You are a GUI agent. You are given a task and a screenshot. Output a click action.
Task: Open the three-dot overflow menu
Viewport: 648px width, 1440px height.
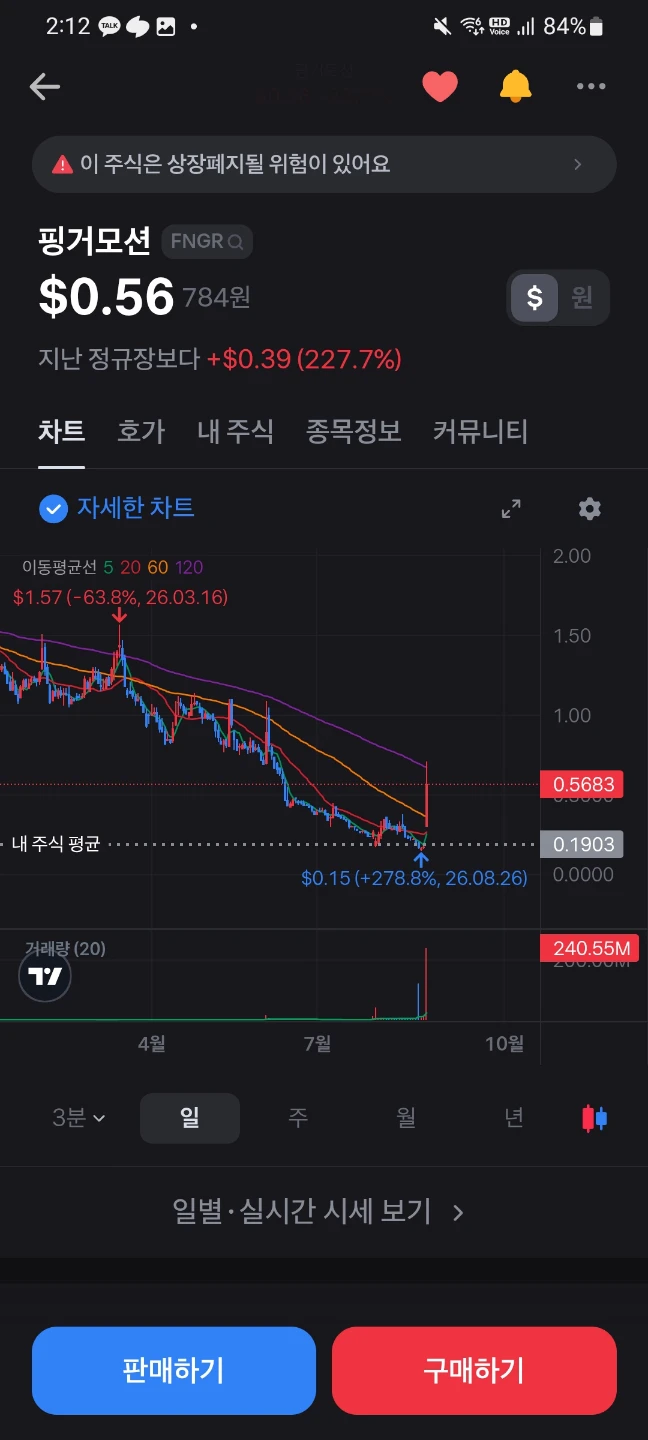591,87
